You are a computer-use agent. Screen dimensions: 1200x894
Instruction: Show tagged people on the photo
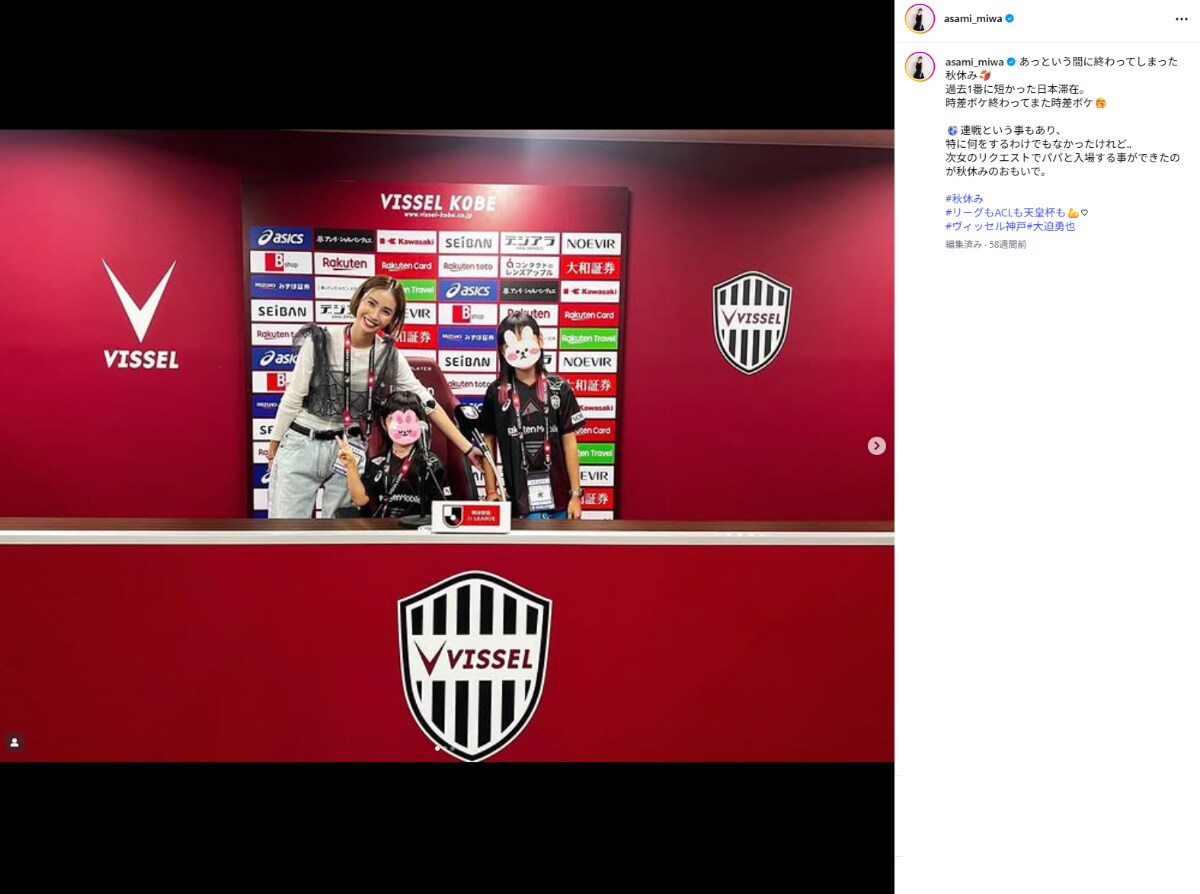[x=14, y=742]
